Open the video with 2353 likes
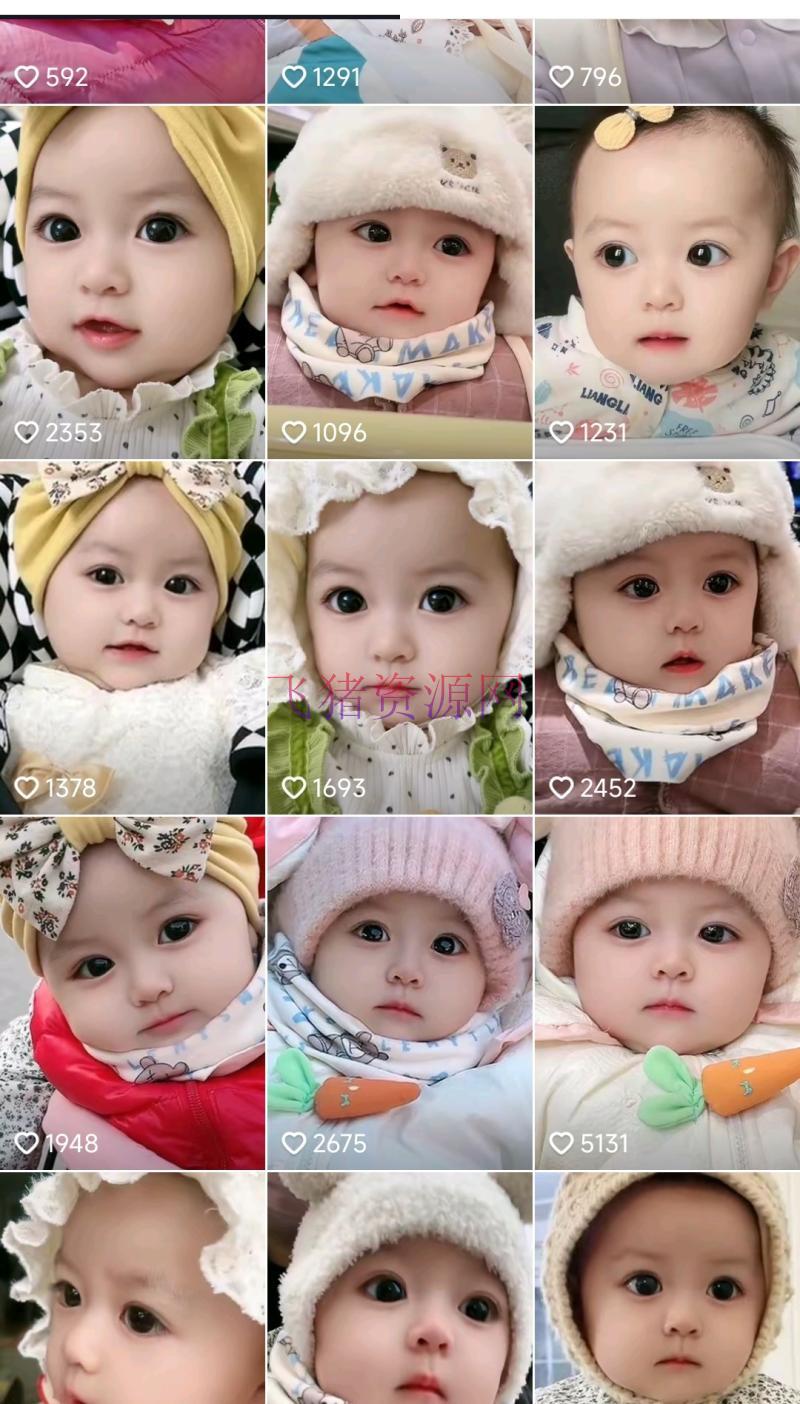800x1404 pixels. [x=132, y=282]
